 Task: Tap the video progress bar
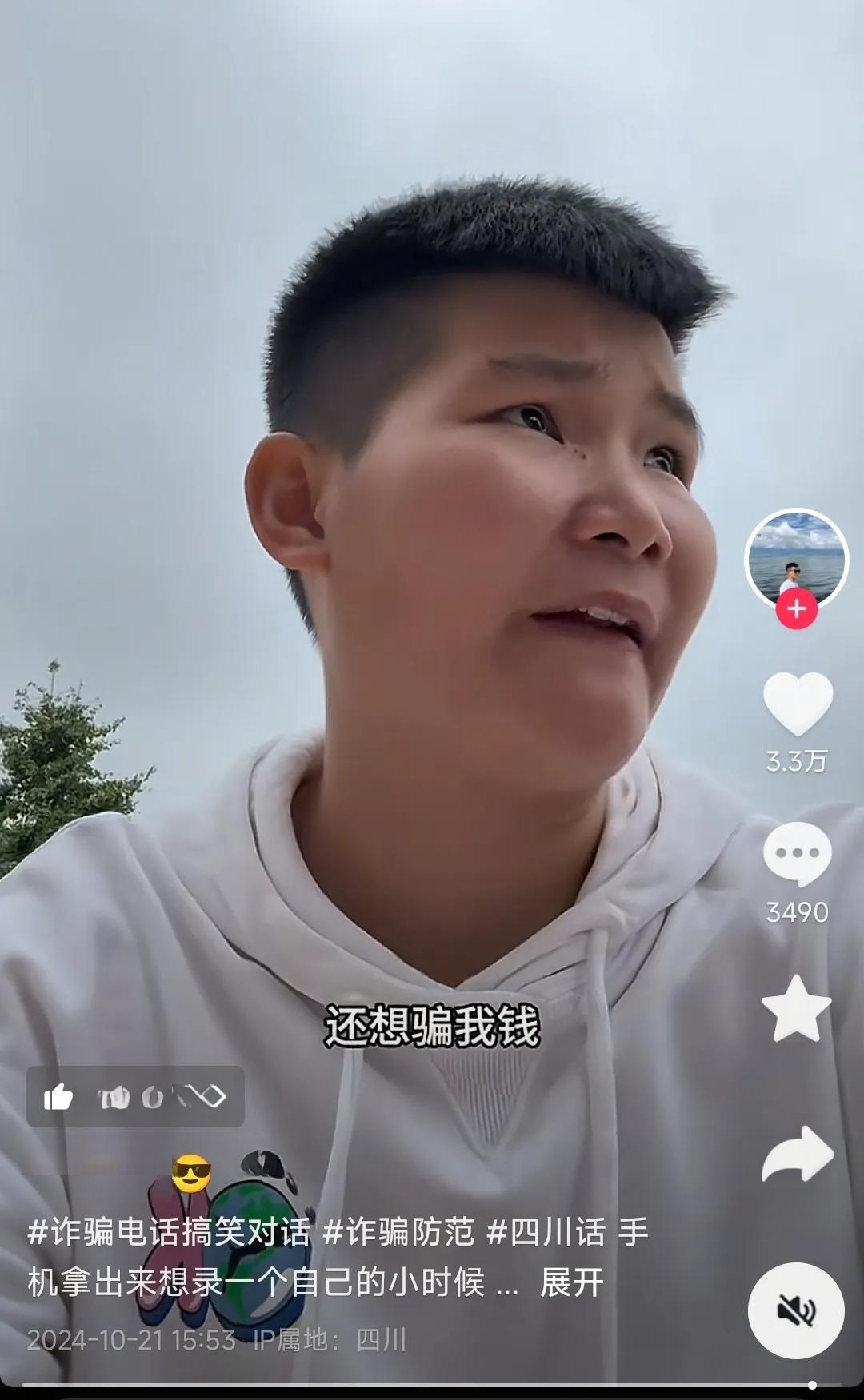(432, 1385)
